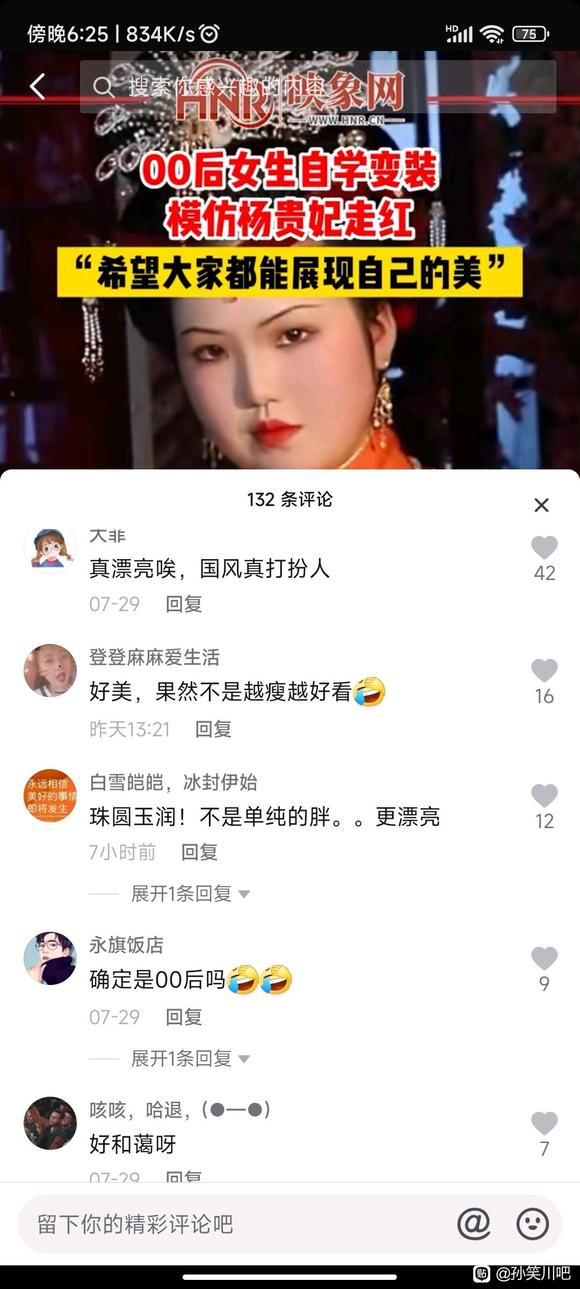Close the comments panel
The height and width of the screenshot is (1289, 580).
coord(541,505)
